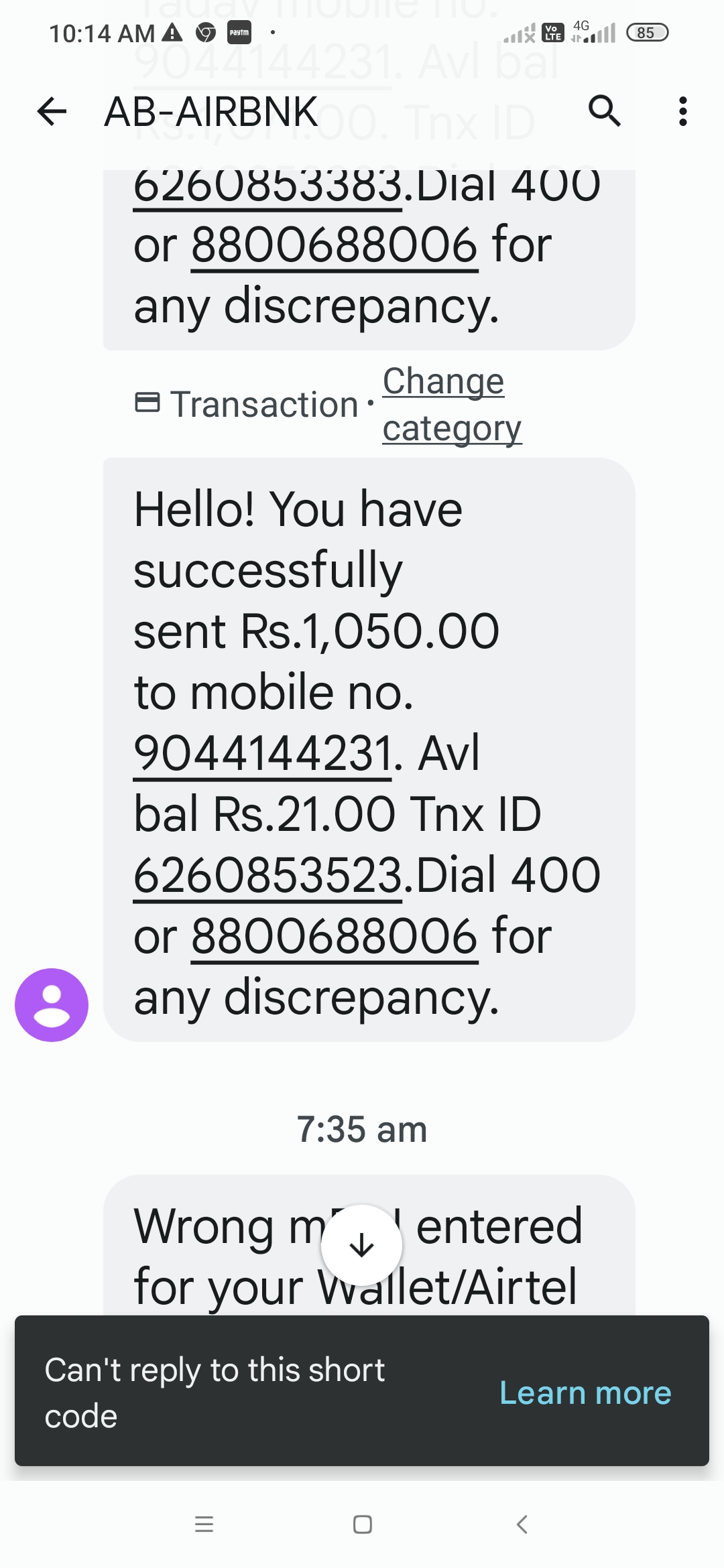Tap the transaction ID 6260853383 link
Image resolution: width=724 pixels, height=1568 pixels.
pyautogui.click(x=267, y=186)
